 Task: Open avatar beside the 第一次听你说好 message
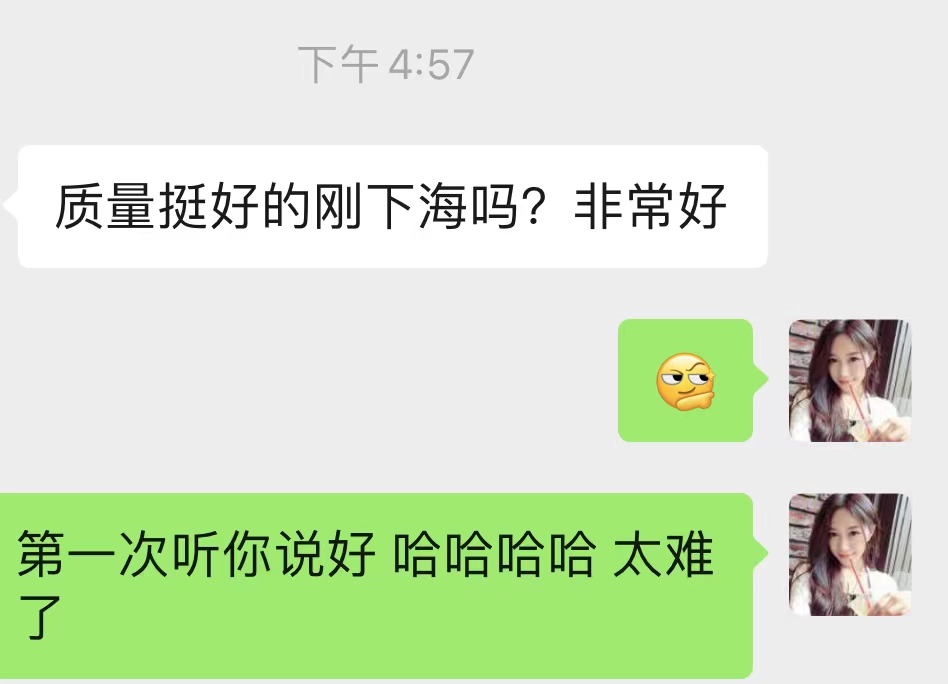point(849,554)
